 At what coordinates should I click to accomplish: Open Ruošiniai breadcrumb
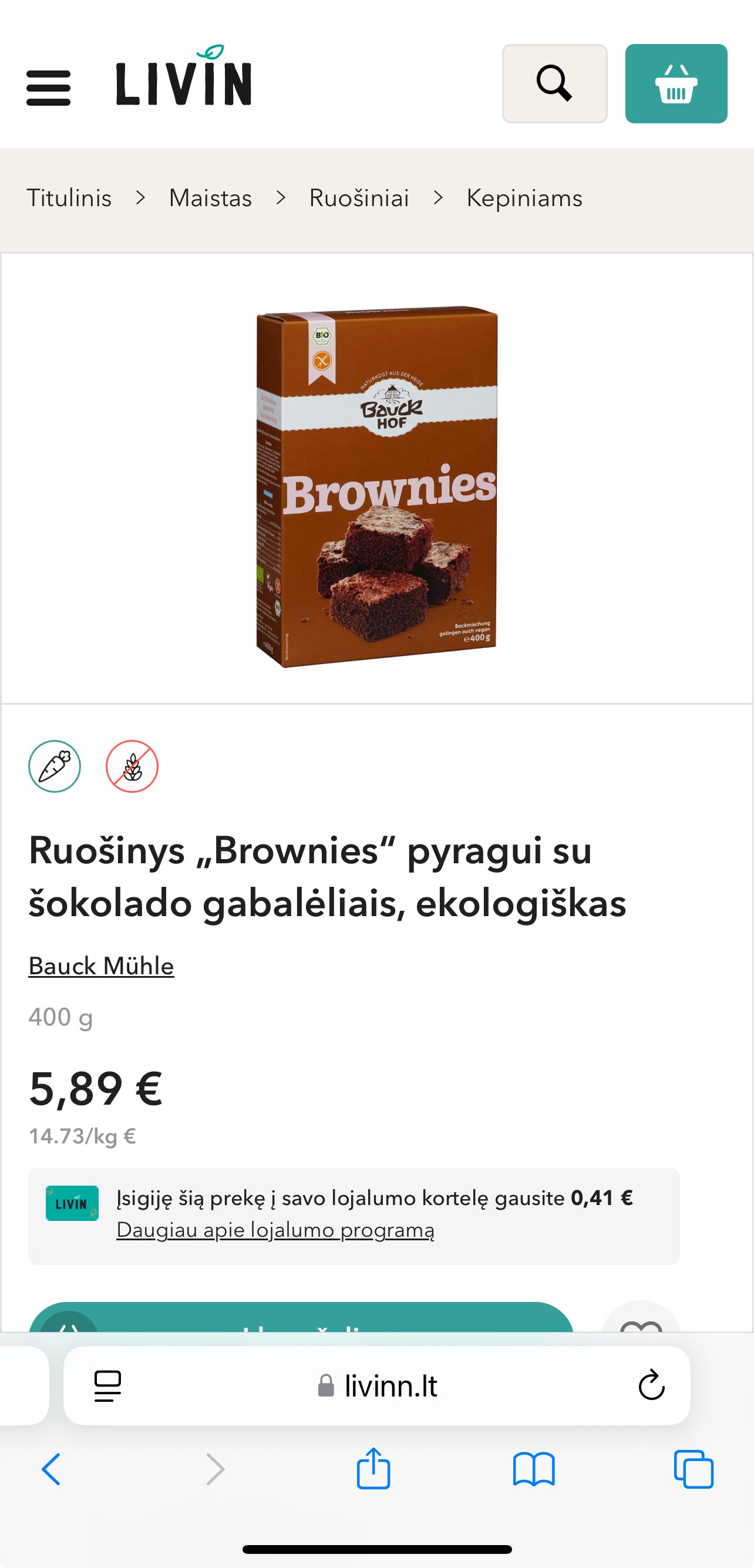tap(359, 198)
